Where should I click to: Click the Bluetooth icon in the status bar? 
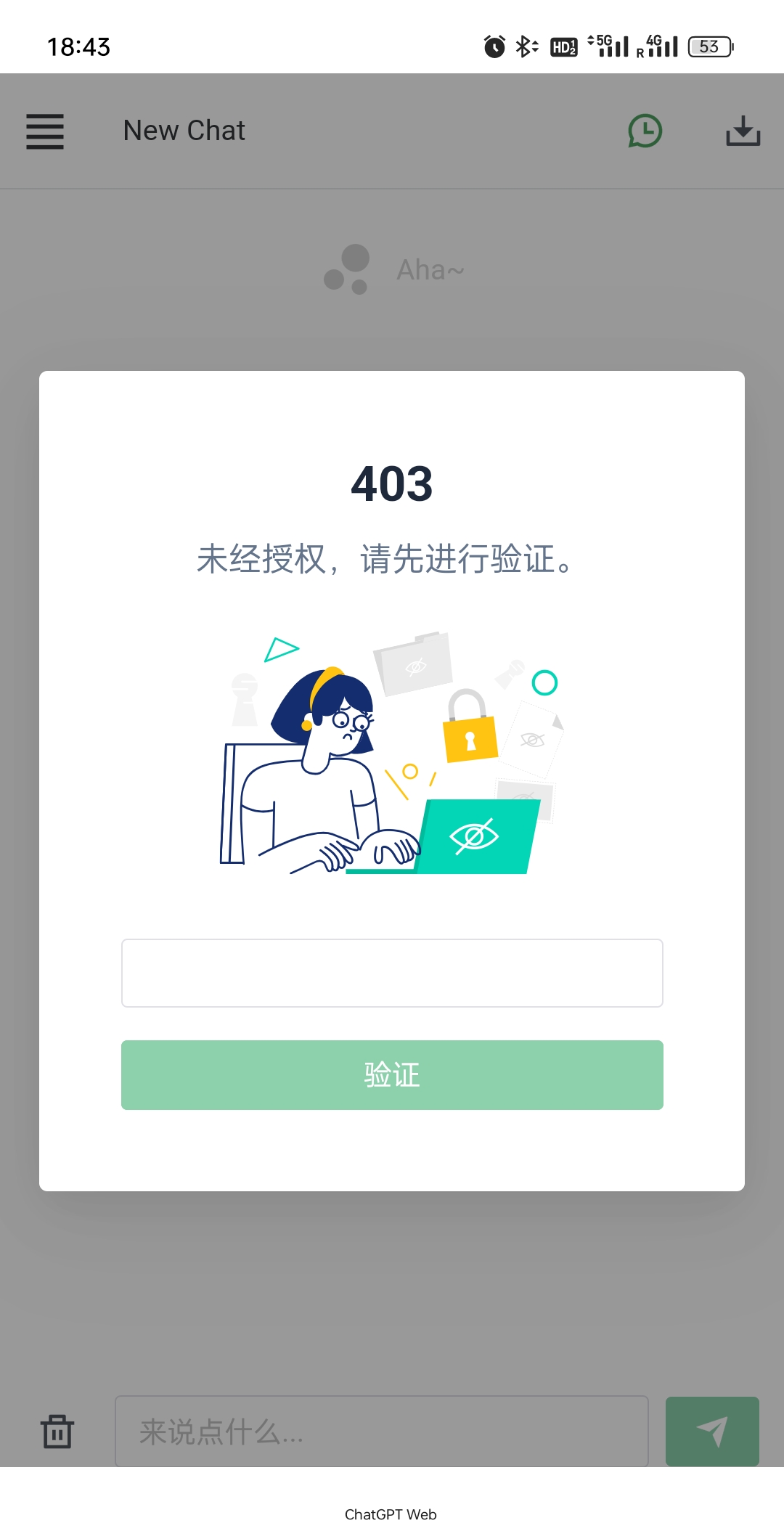(x=524, y=46)
